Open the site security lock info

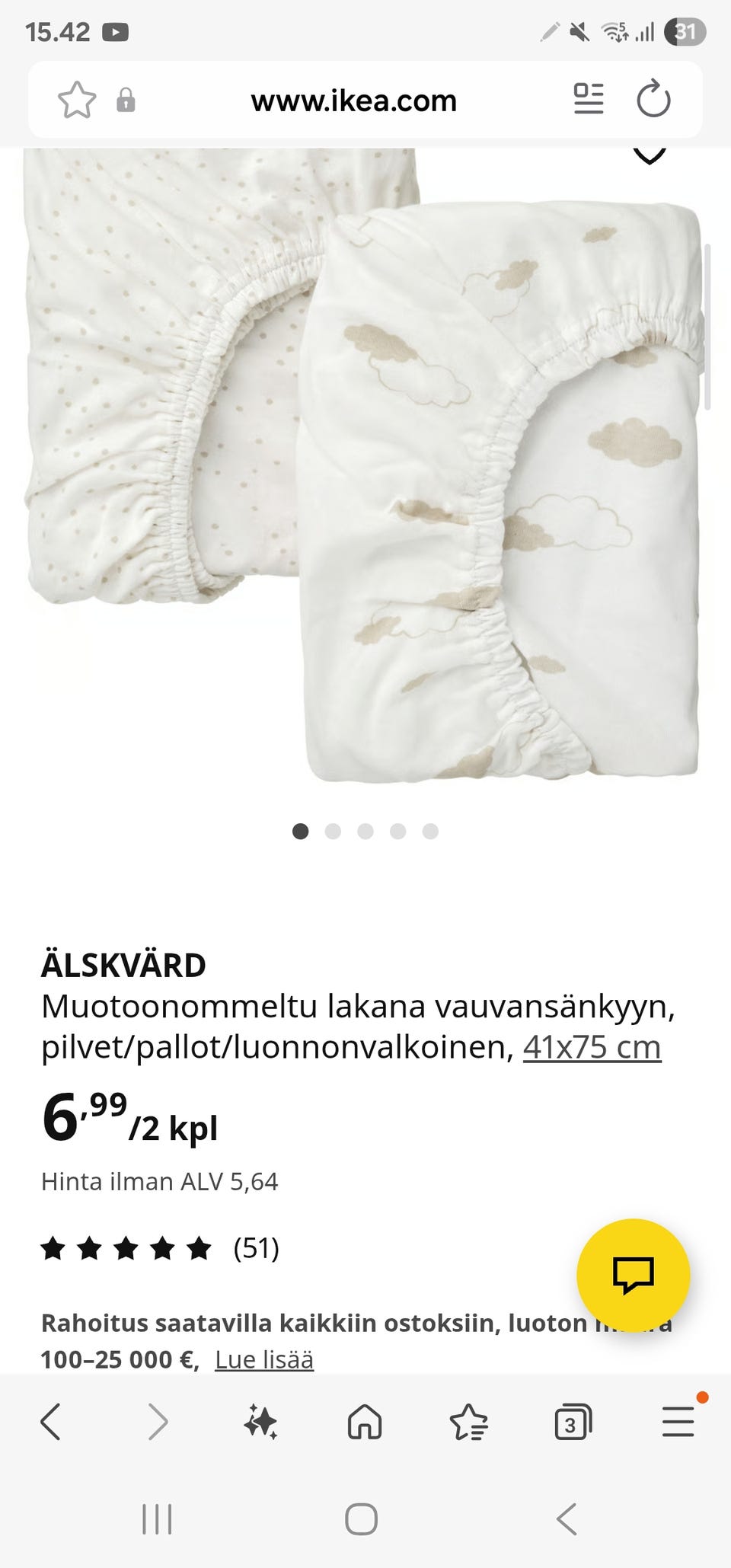pos(128,100)
